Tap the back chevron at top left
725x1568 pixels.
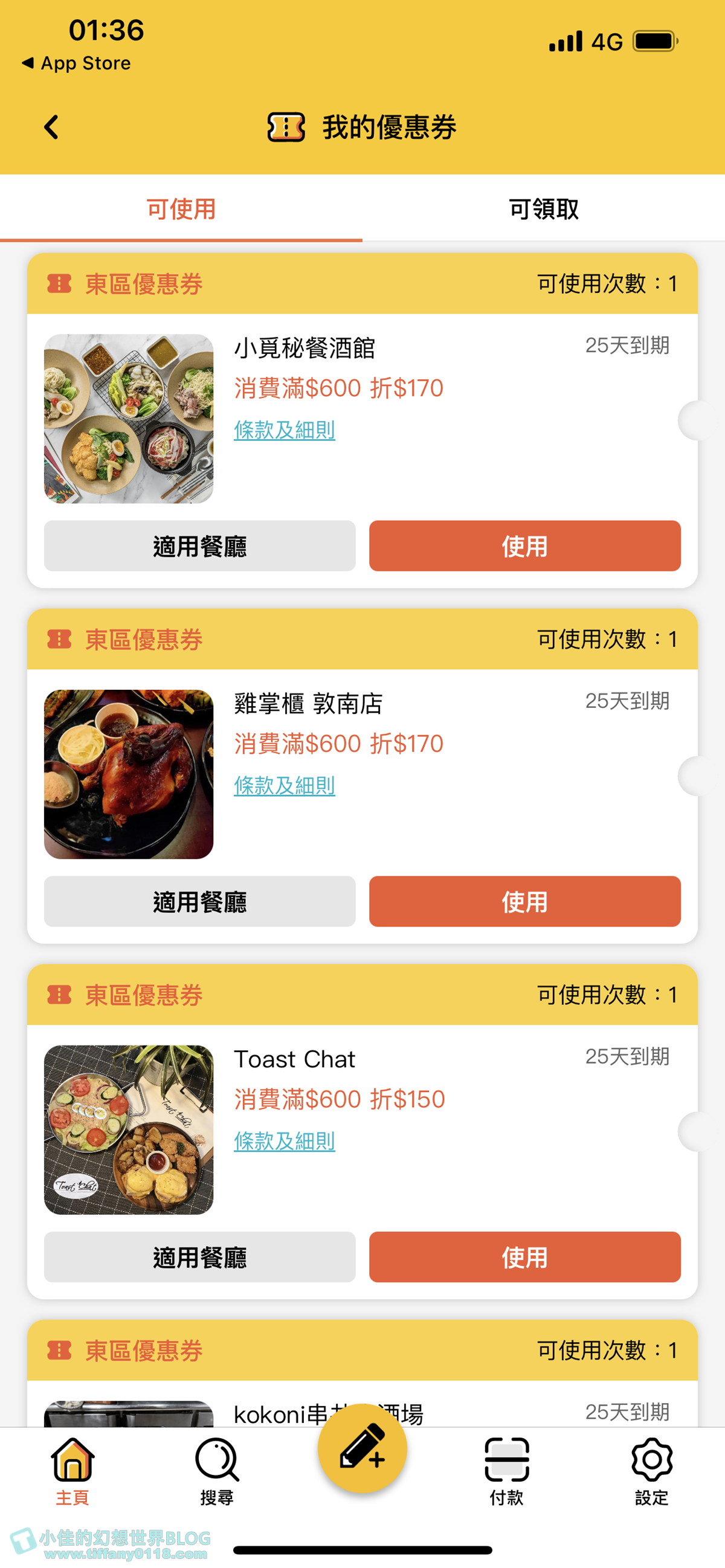tap(51, 127)
